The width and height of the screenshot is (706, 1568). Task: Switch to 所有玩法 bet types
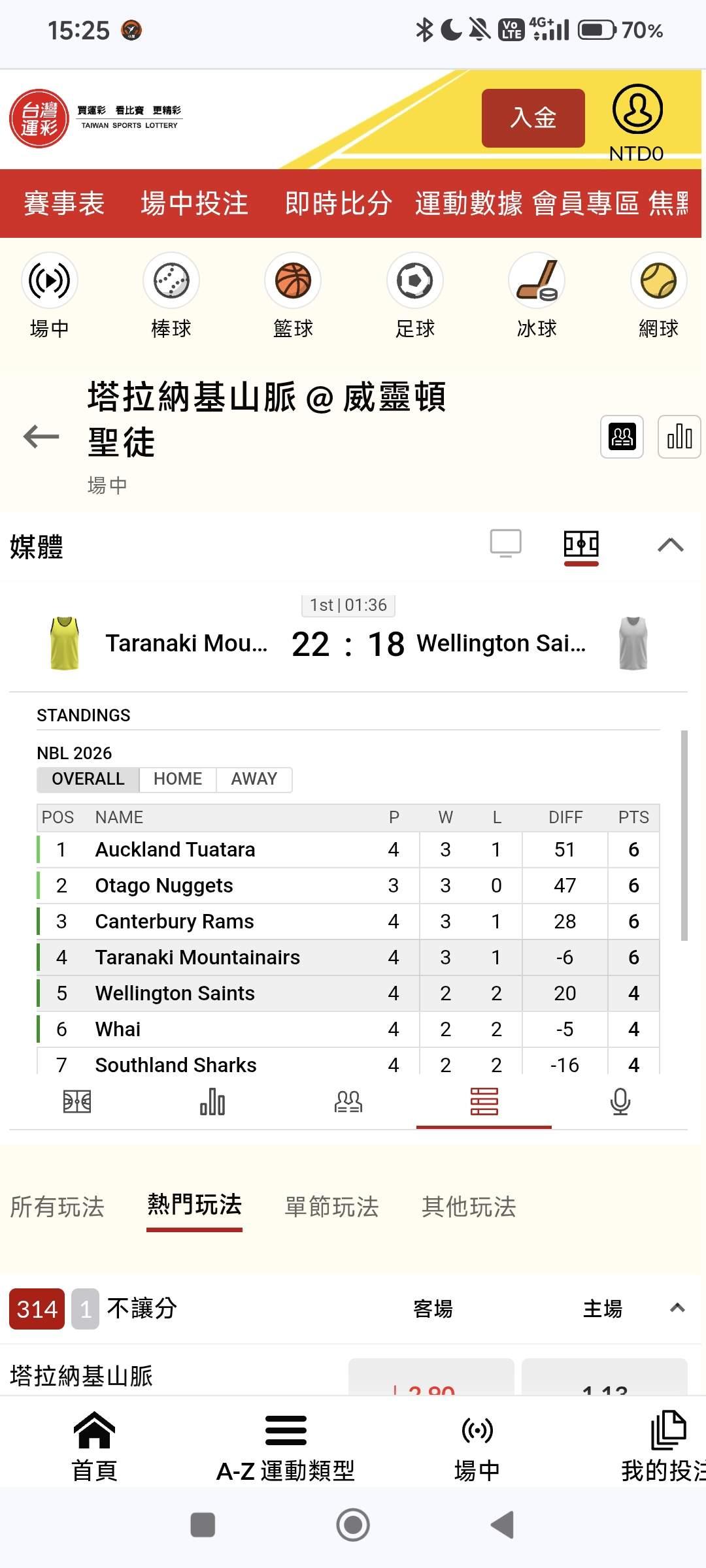(x=58, y=1207)
